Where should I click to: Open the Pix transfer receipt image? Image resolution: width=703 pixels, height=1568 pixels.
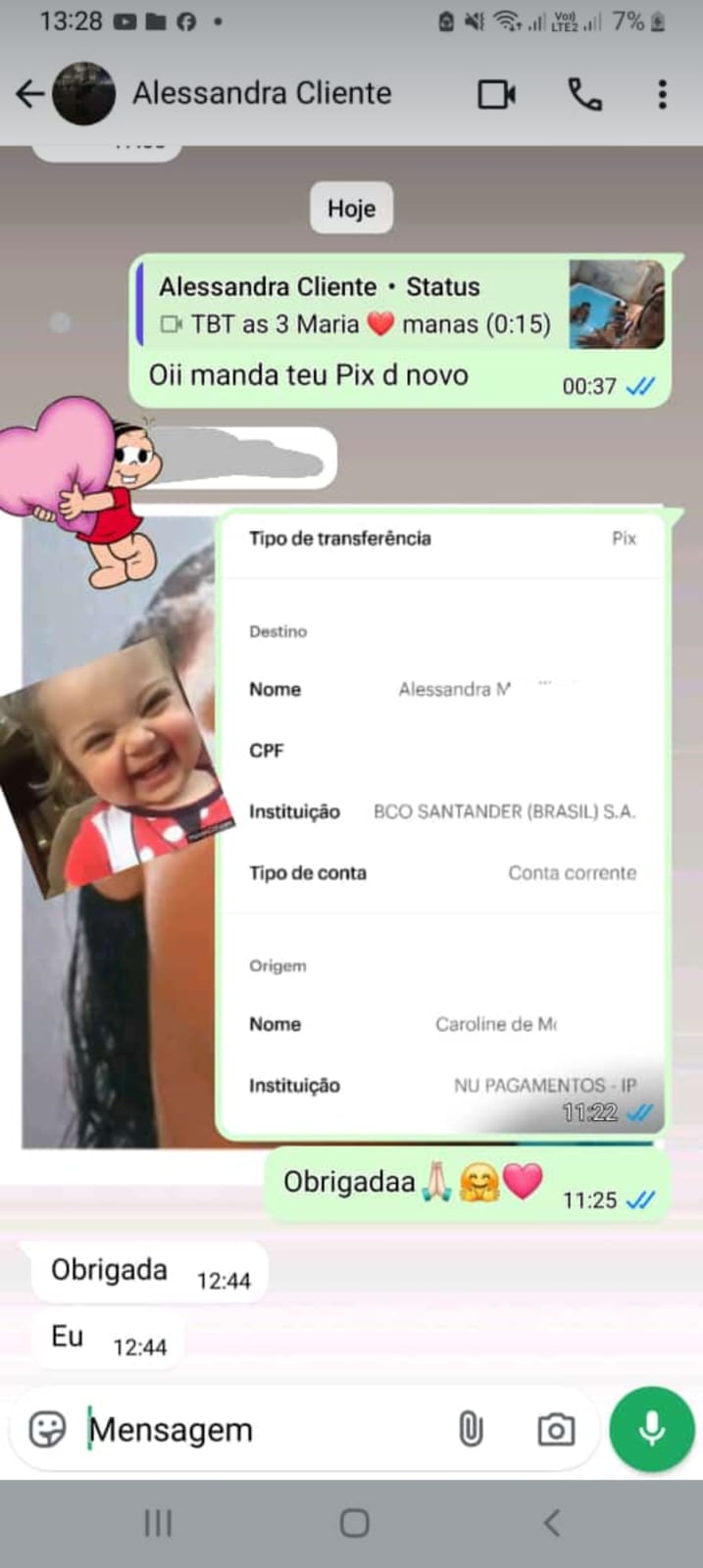[443, 823]
